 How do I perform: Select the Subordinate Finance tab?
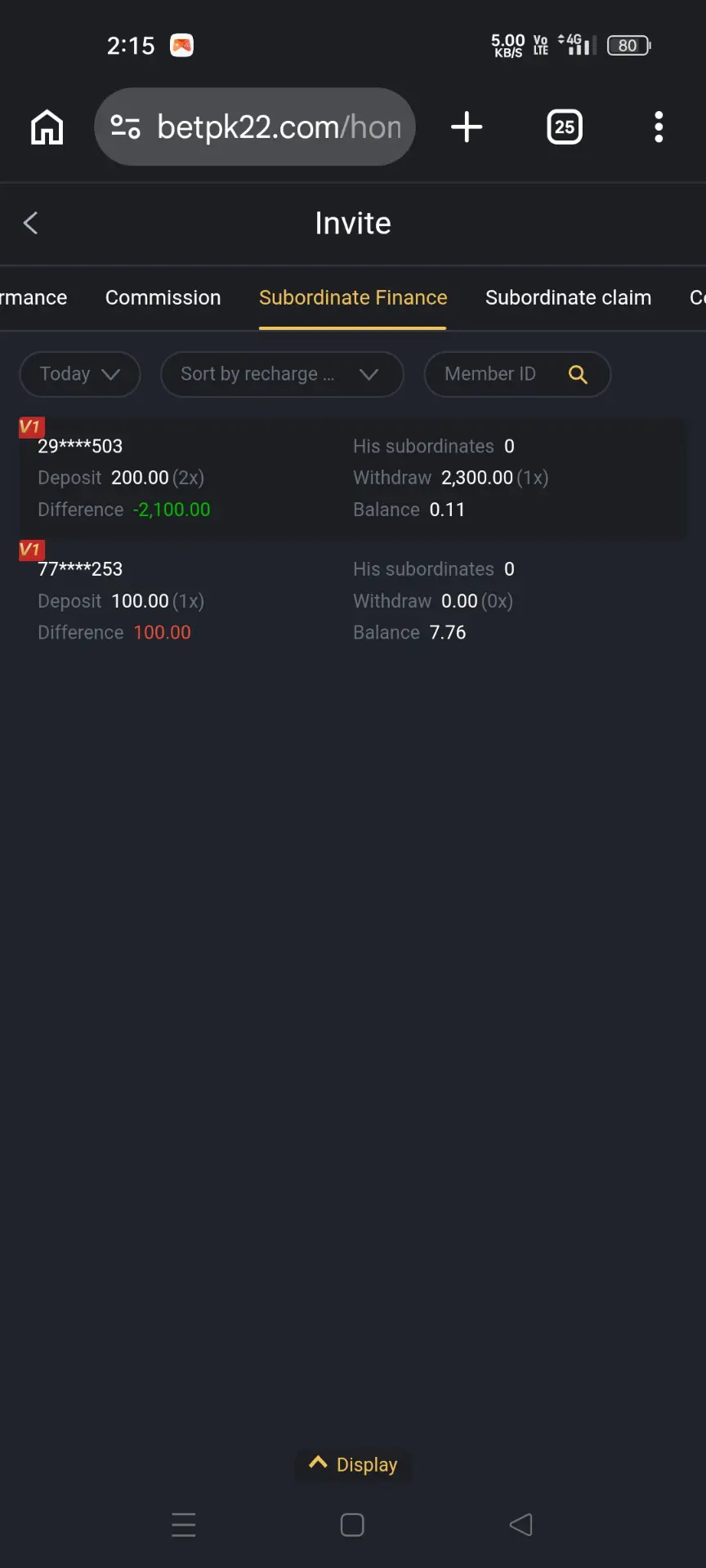[353, 297]
